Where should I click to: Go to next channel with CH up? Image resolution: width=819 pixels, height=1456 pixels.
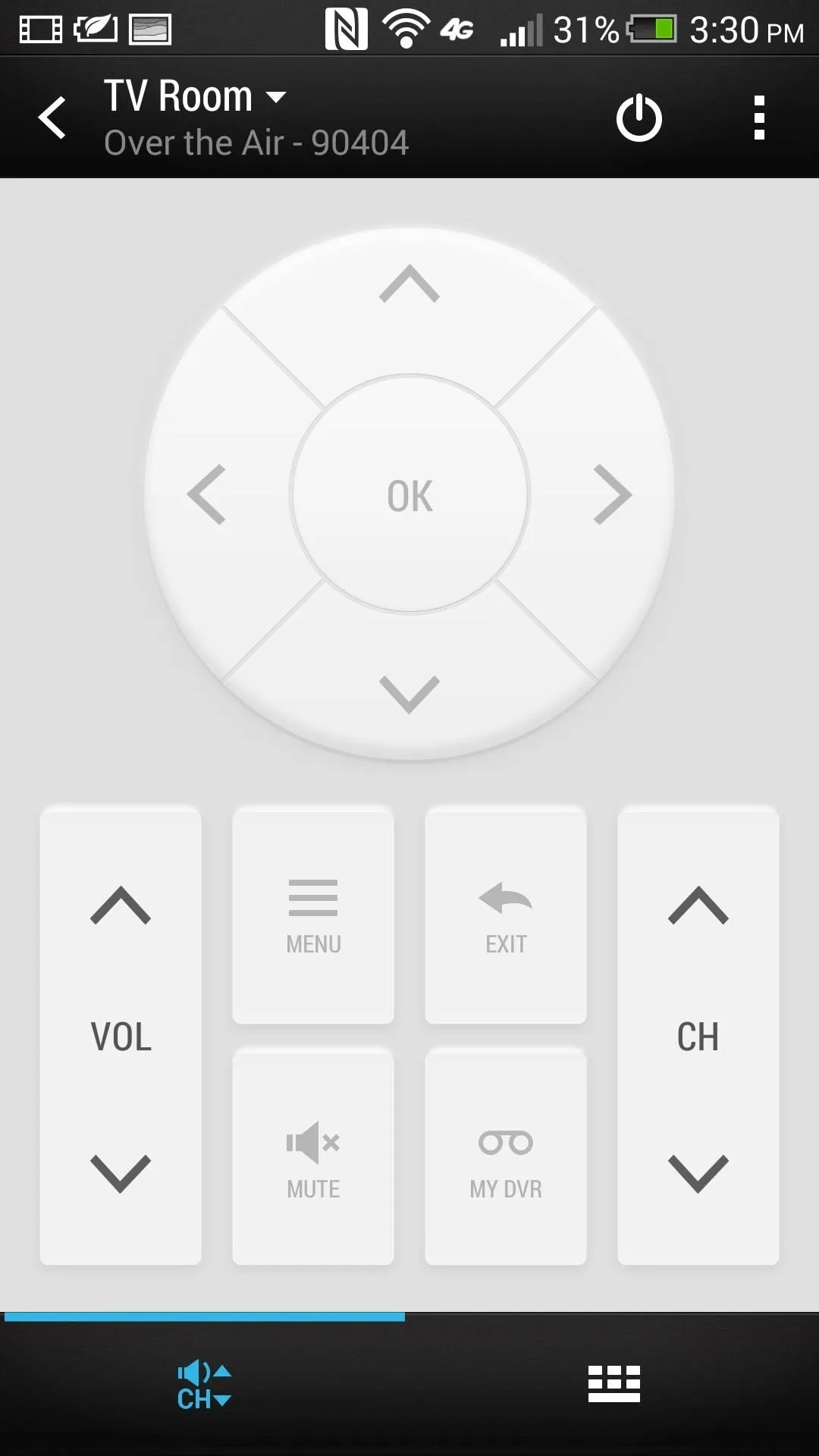coord(698,905)
